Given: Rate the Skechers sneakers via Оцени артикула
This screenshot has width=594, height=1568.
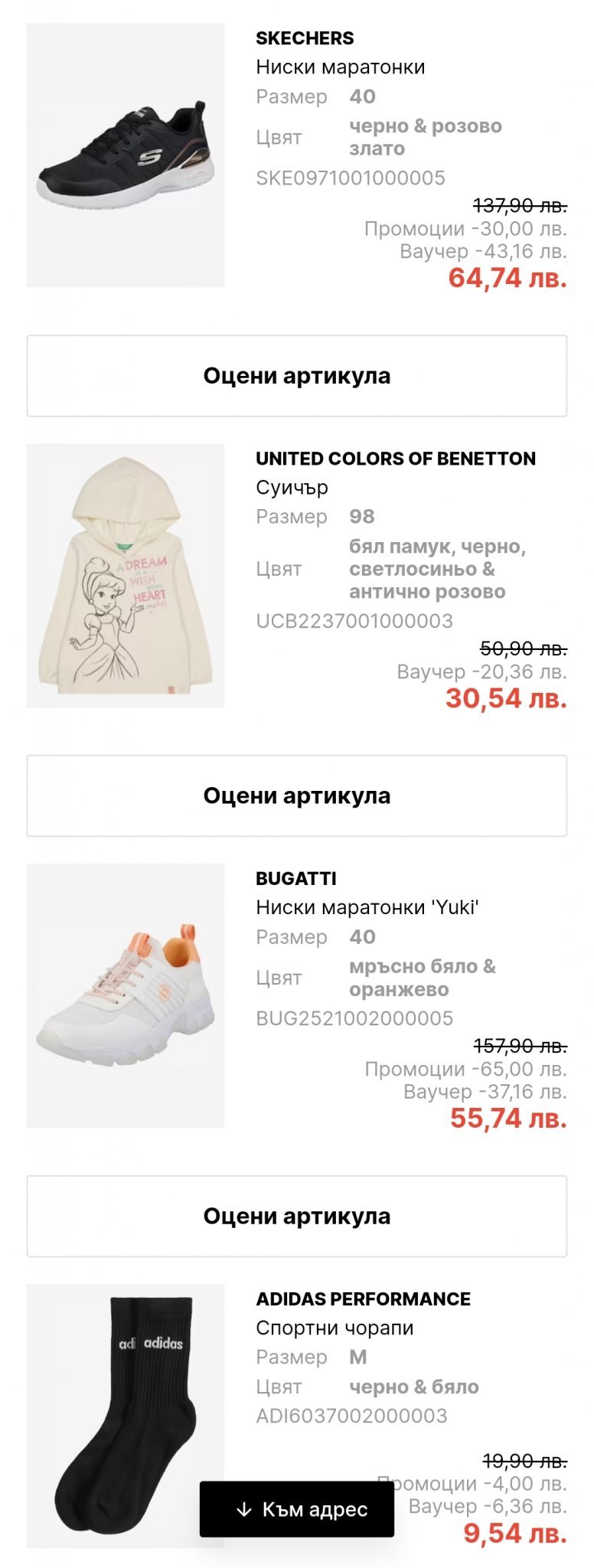Looking at the screenshot, I should coord(297,376).
